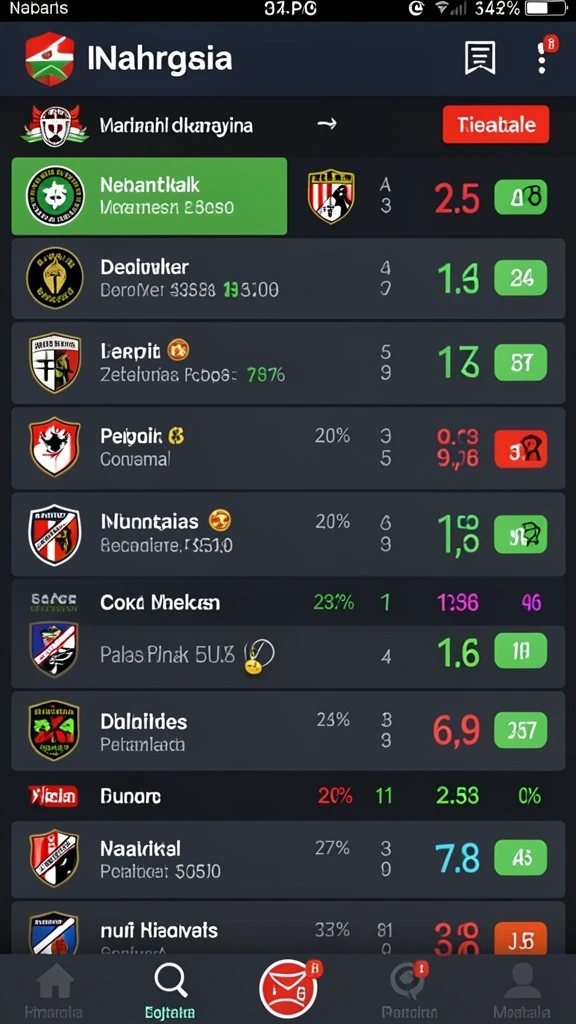The width and height of the screenshot is (576, 1024).
Task: Select the green 24 button for Deoiuvker
Action: pyautogui.click(x=520, y=278)
